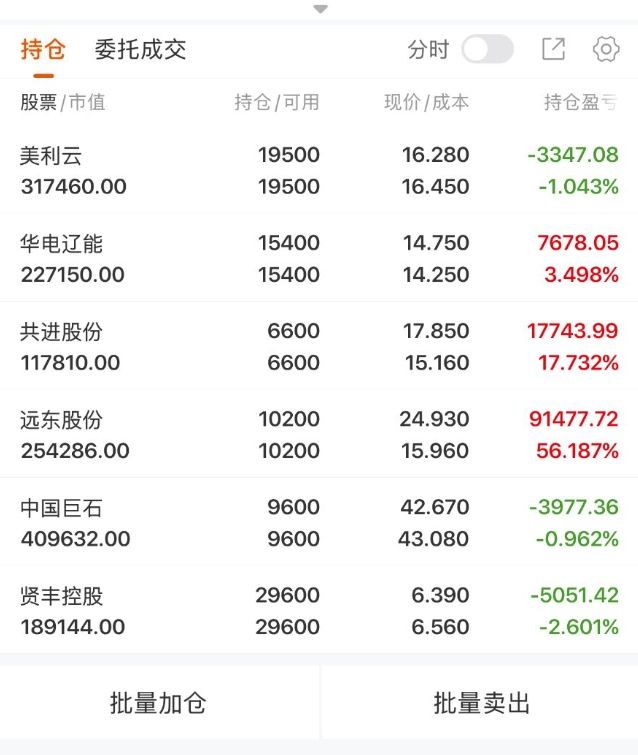
Task: Tap the 贤丰控股 holding row
Action: coord(319,611)
